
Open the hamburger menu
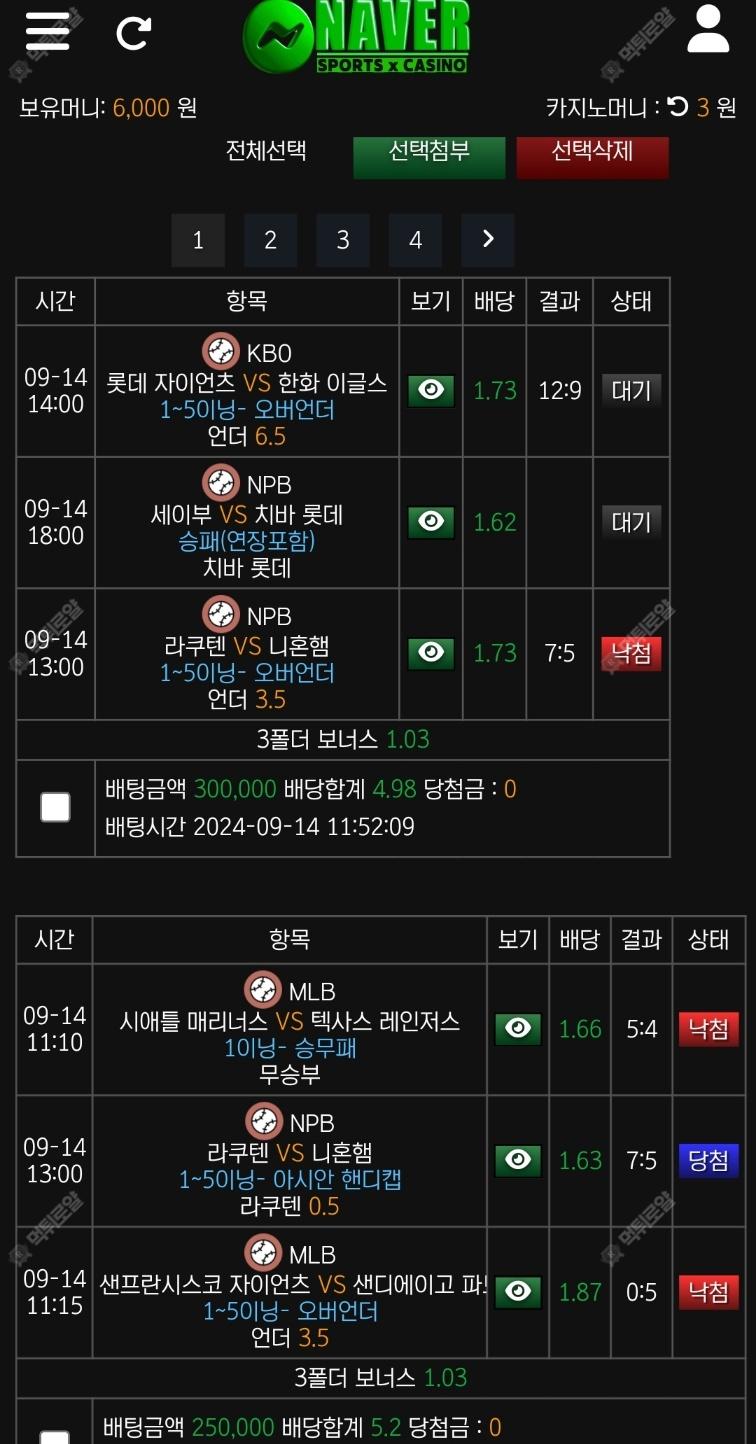pyautogui.click(x=47, y=32)
